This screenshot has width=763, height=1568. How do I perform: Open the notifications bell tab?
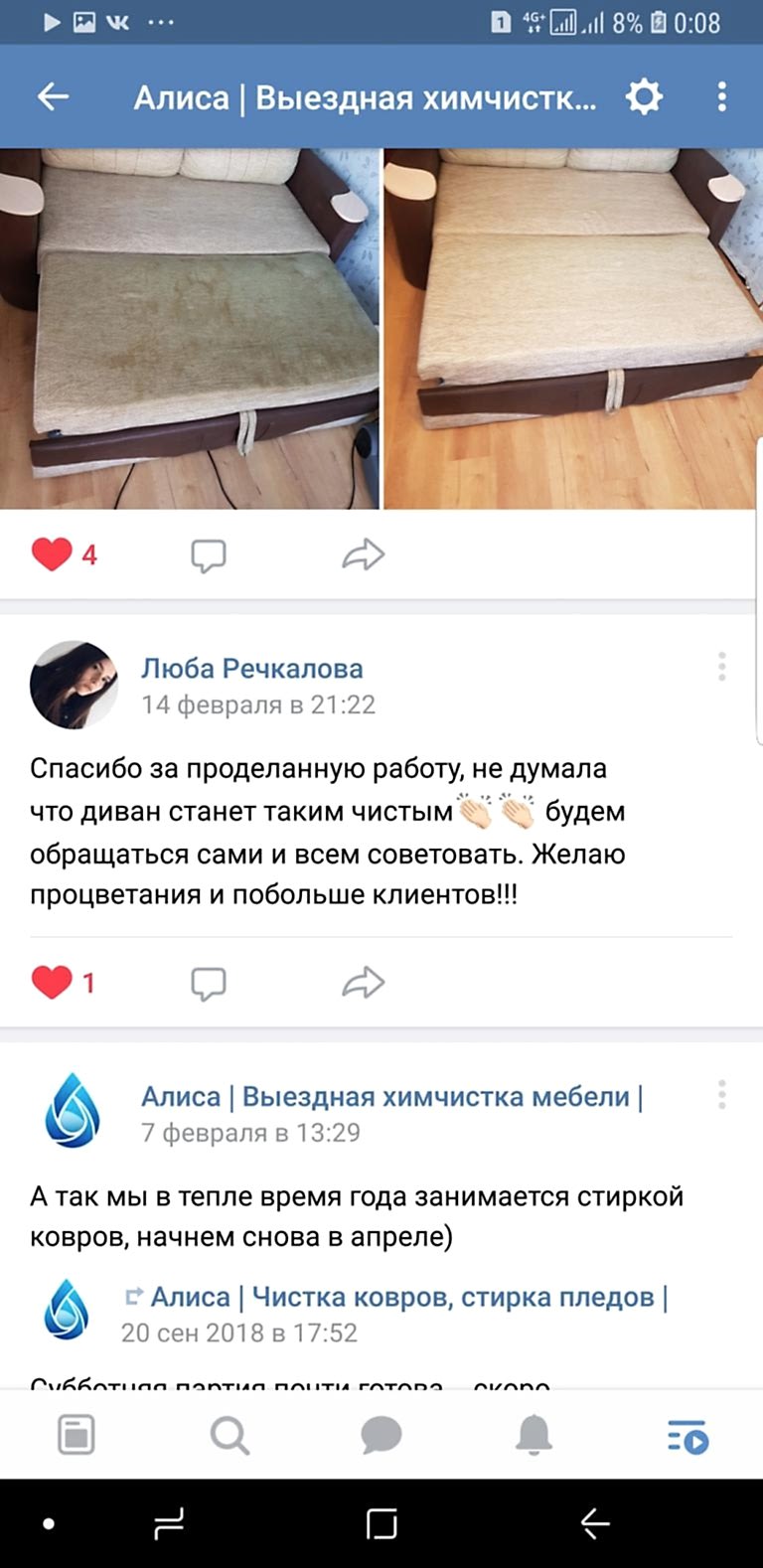(x=534, y=1435)
